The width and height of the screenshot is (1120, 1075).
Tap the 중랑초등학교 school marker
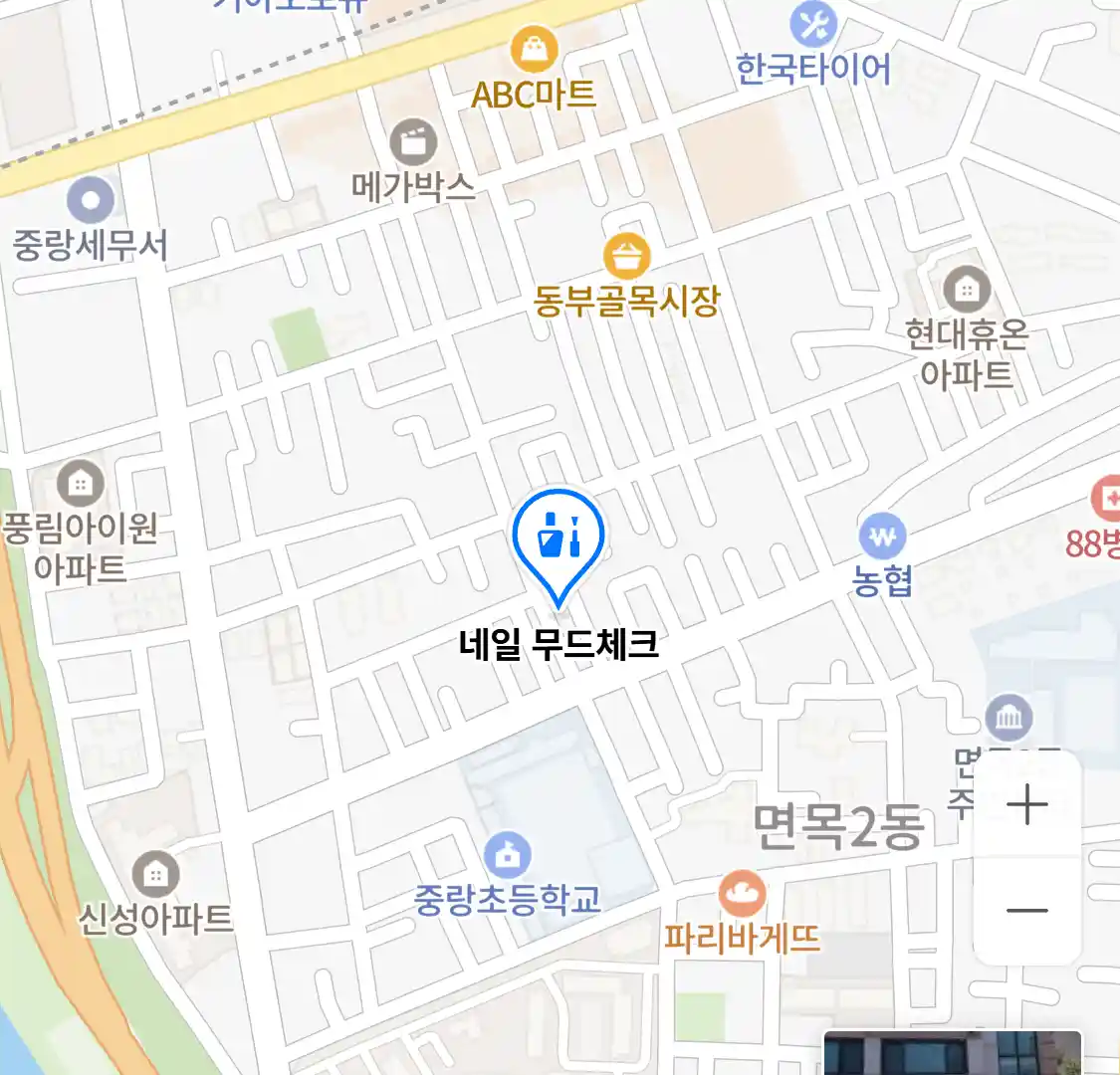(x=508, y=855)
